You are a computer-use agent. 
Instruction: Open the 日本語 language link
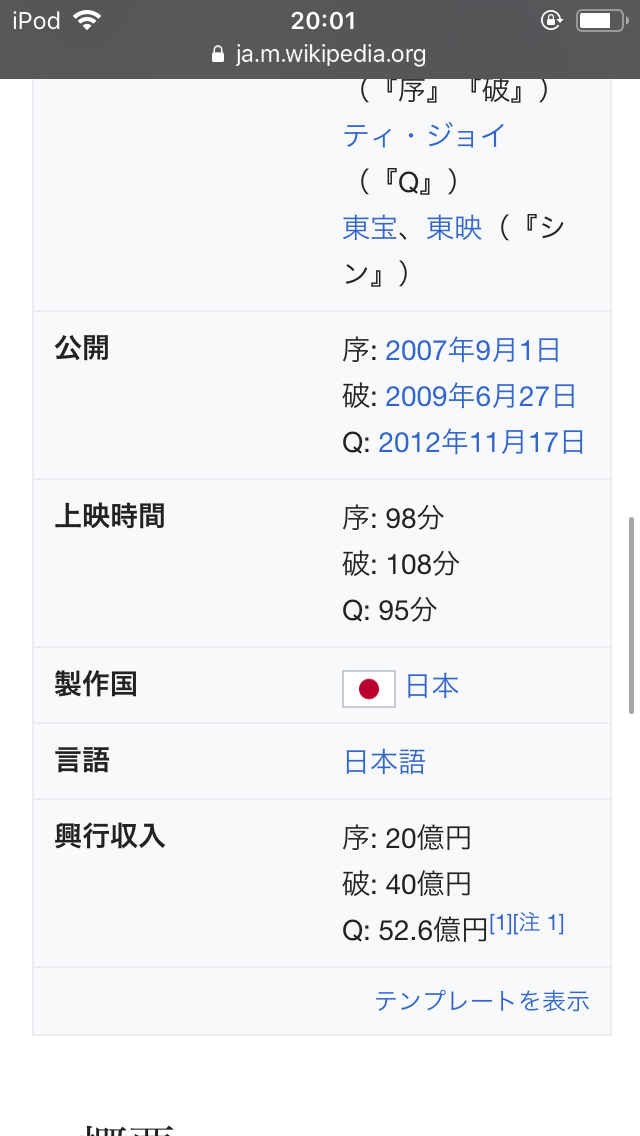(x=385, y=762)
